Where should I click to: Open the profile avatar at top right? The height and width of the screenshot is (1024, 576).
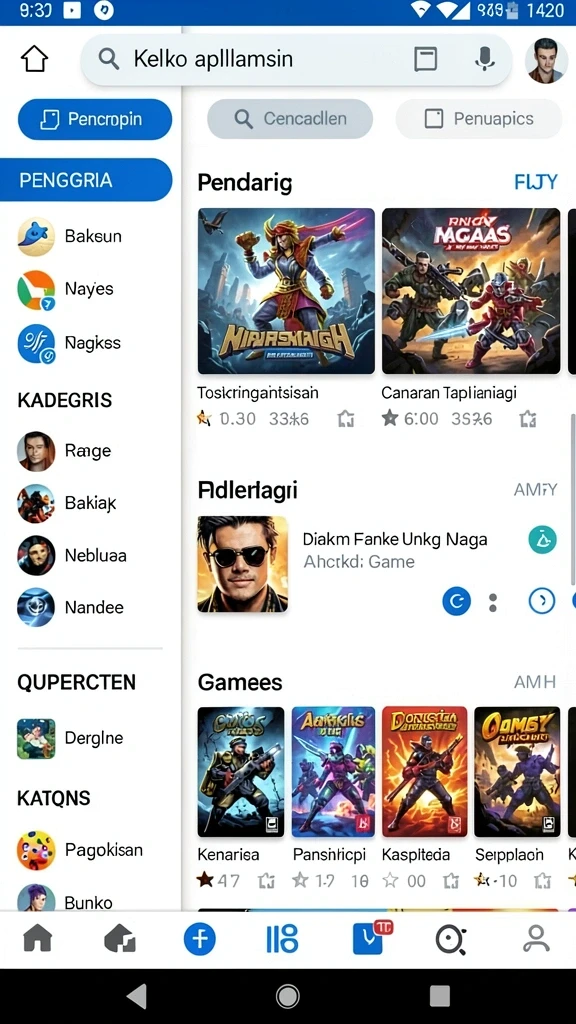(x=546, y=59)
